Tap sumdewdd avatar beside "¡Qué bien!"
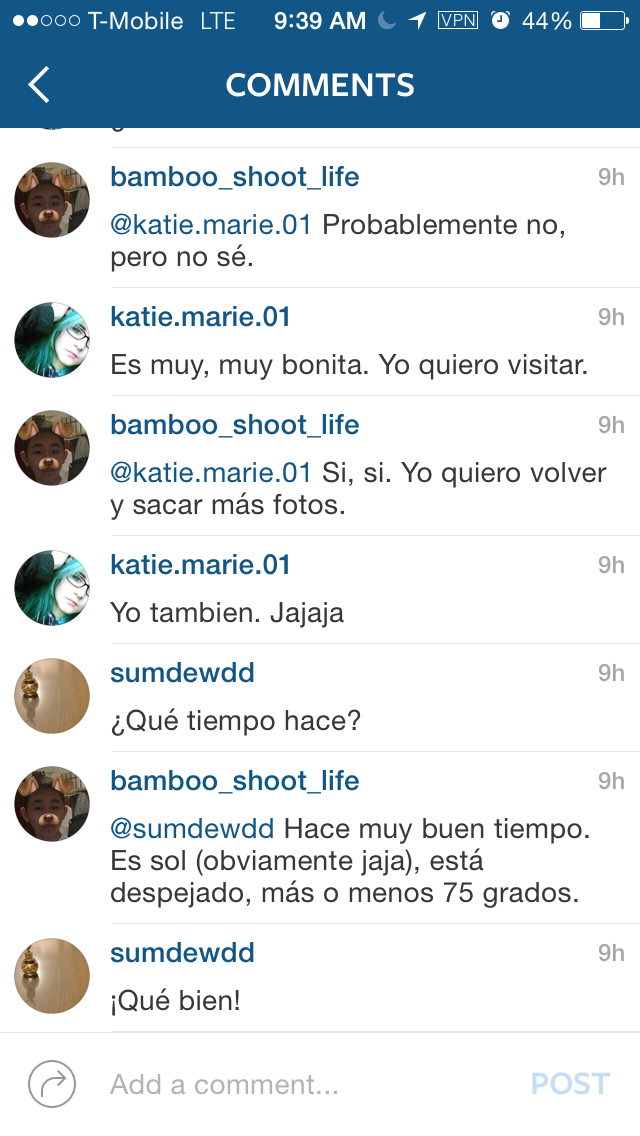640x1136 pixels. (x=52, y=976)
